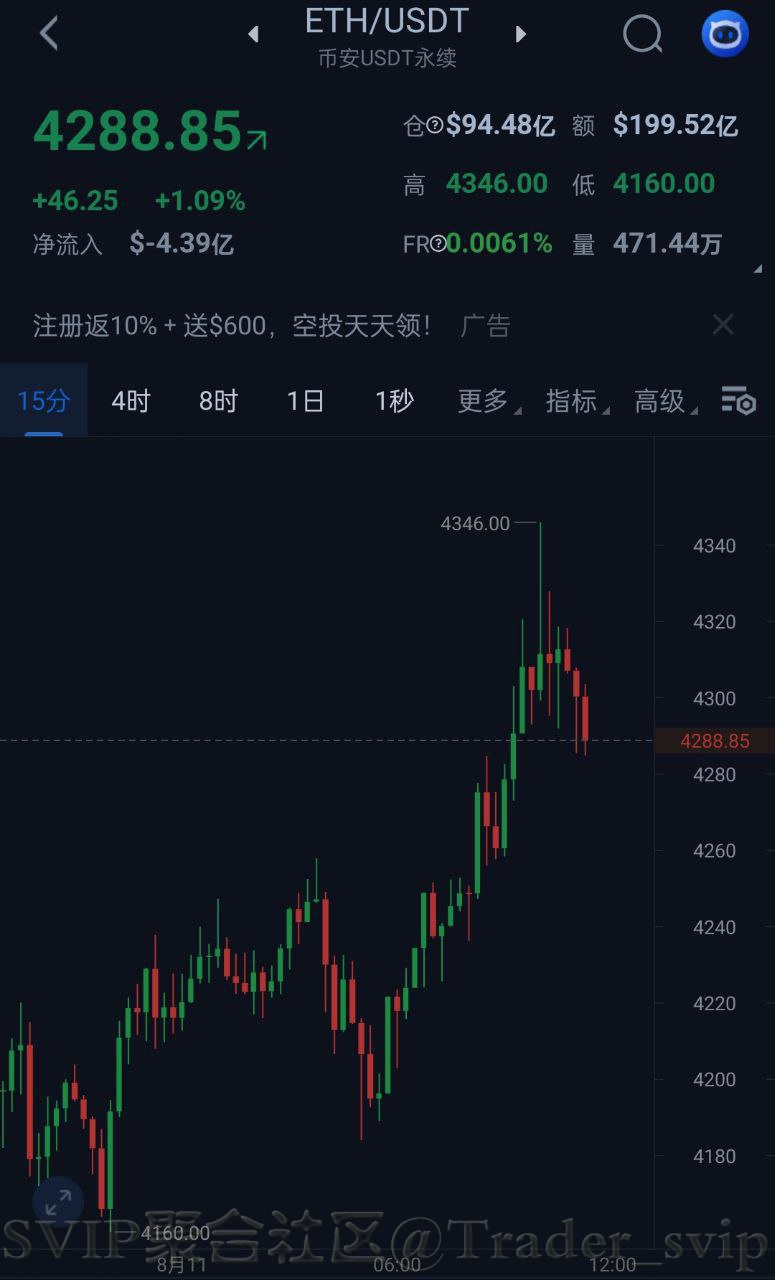Switch to the 1日 timeframe

pyautogui.click(x=306, y=401)
